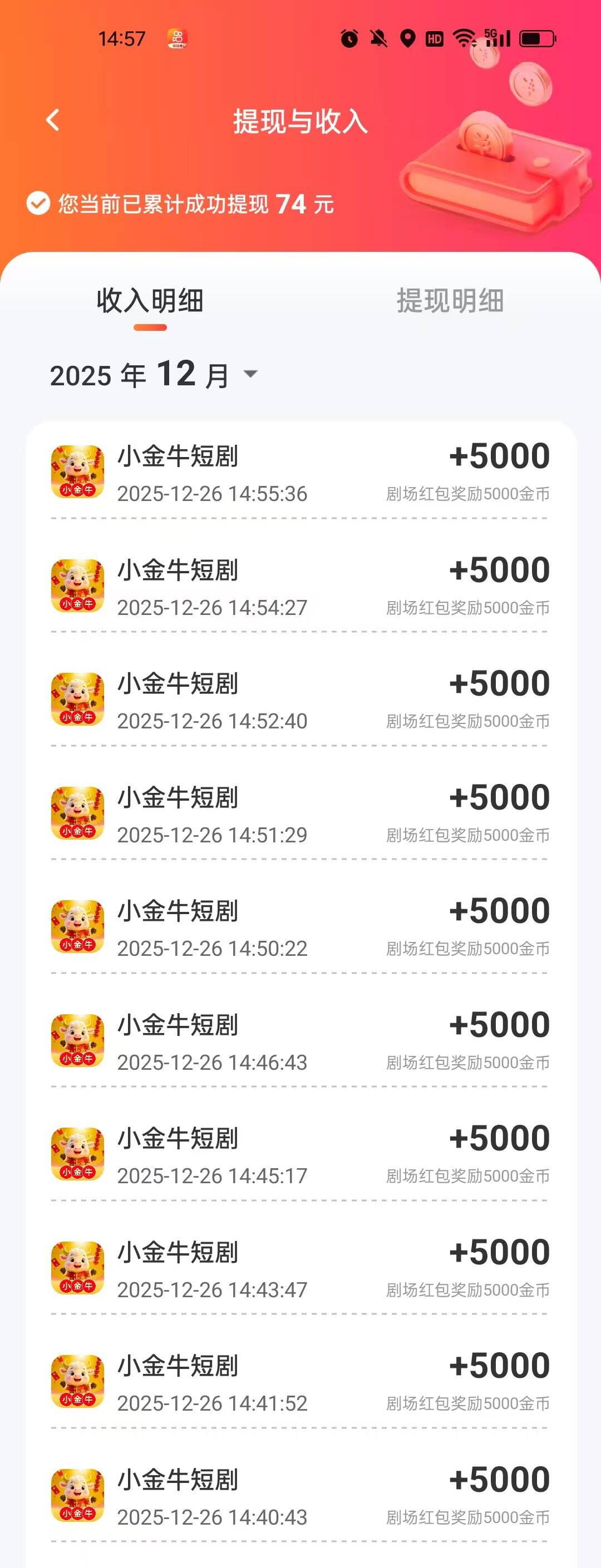This screenshot has height=1568, width=601.
Task: Open the 2025 年 12 月 month dropdown
Action: pos(154,374)
